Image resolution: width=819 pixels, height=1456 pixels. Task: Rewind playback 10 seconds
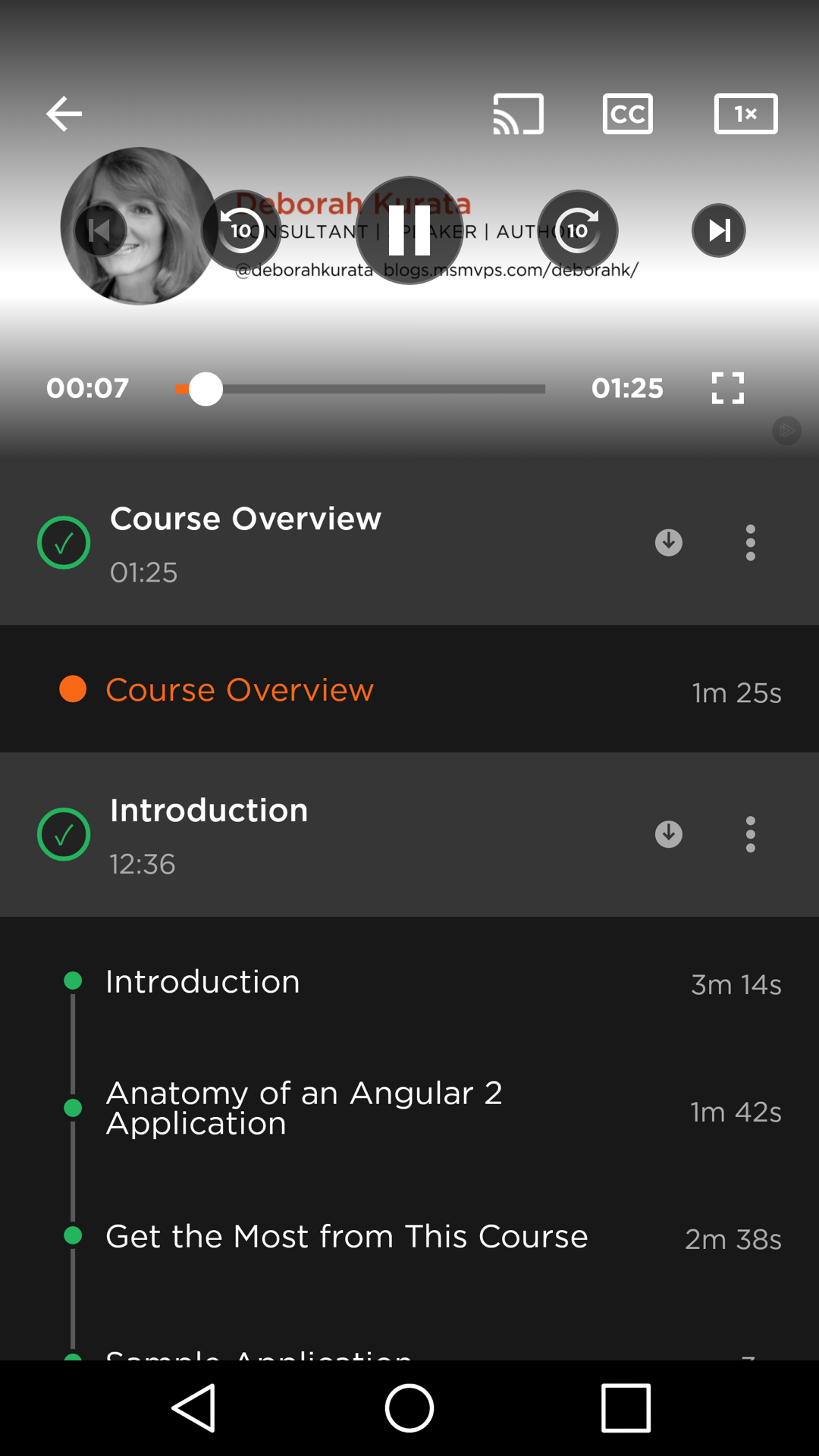[x=242, y=231]
